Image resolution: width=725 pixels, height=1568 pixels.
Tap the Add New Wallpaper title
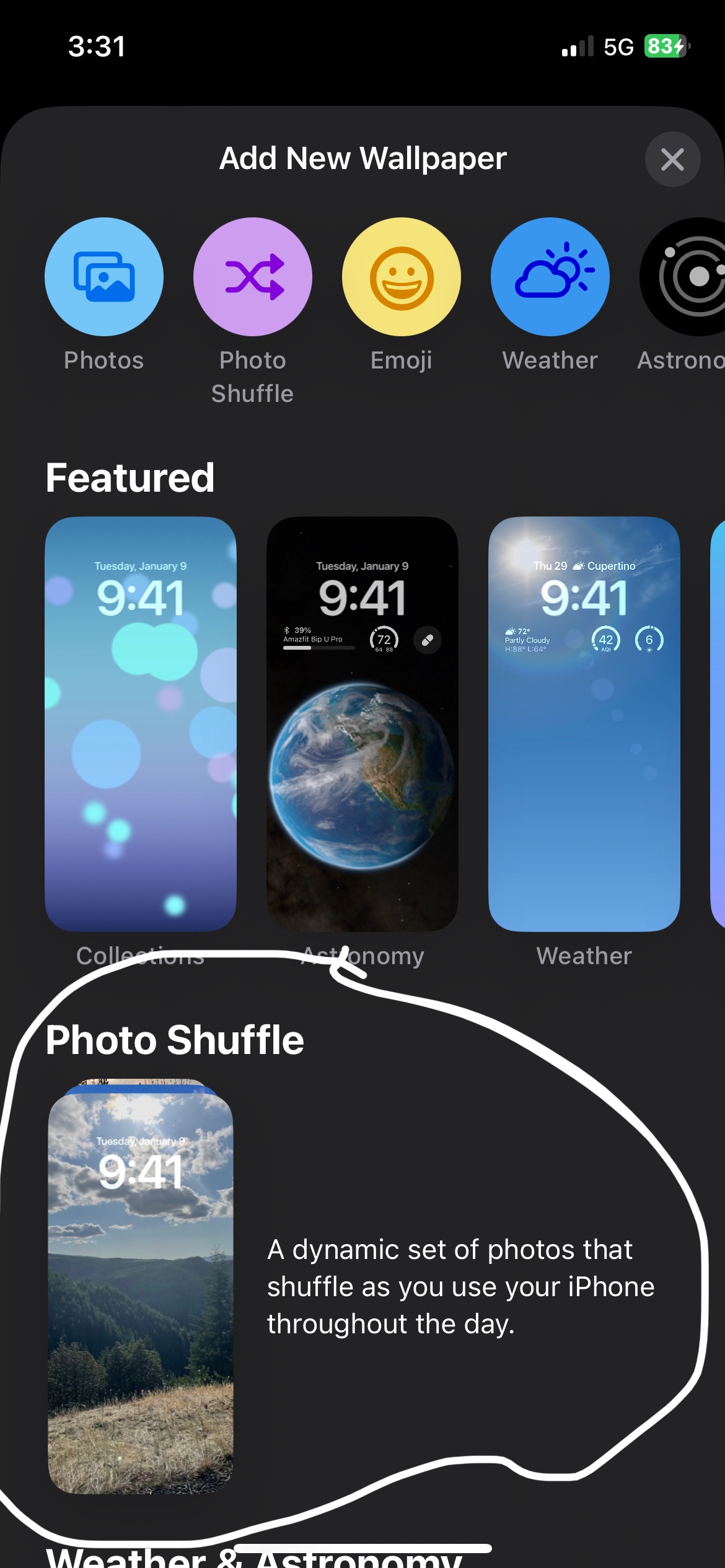pos(362,158)
